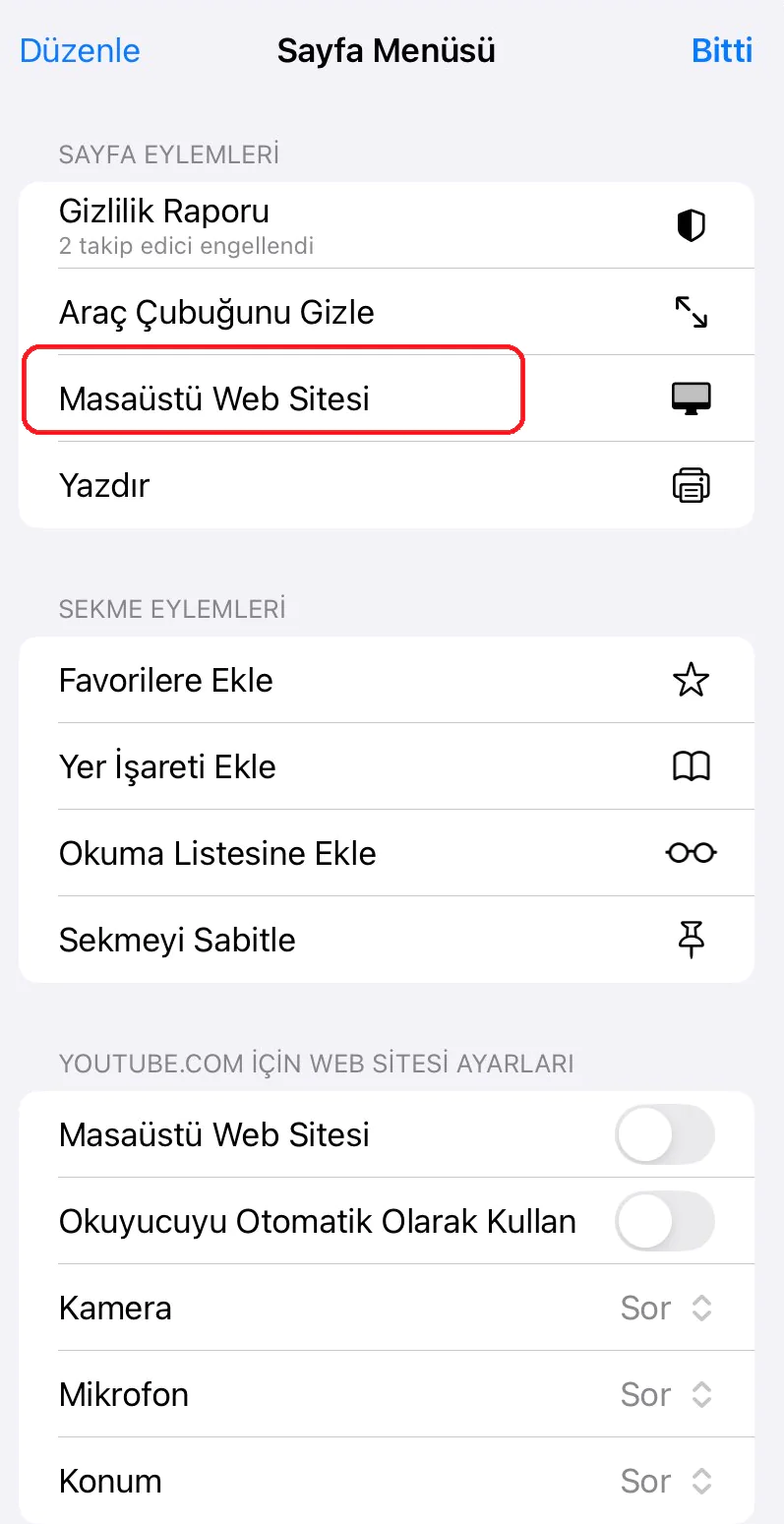784x1524 pixels.
Task: Open Gizlilik Raporu
Action: [x=386, y=225]
